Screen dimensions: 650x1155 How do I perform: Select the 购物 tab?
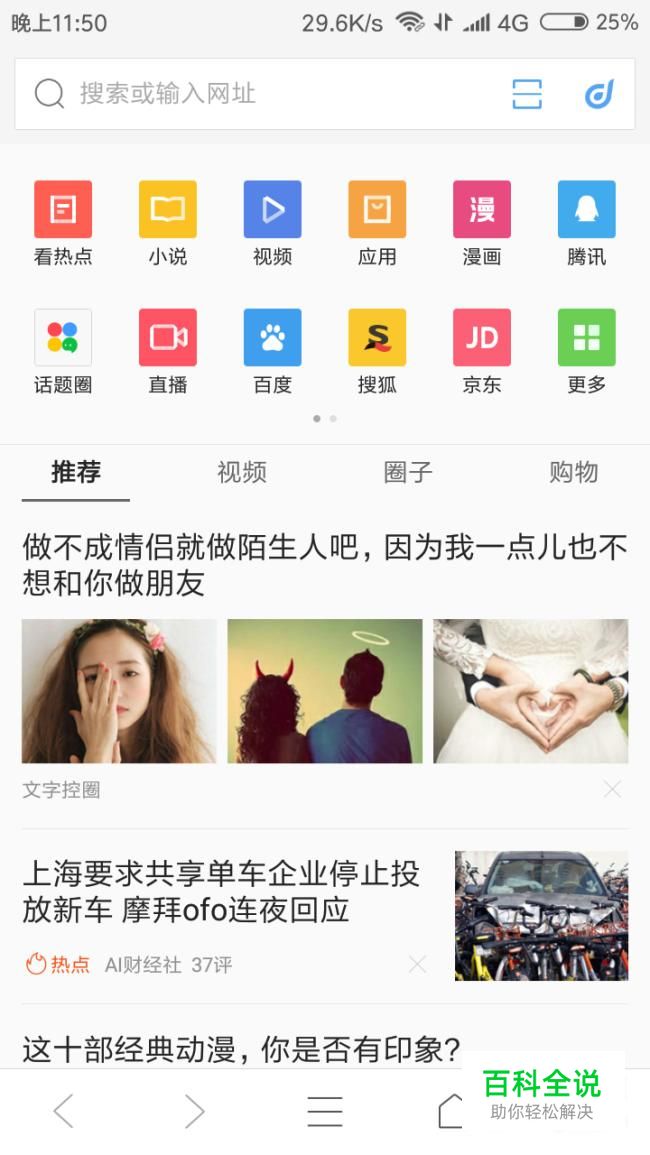pos(573,472)
